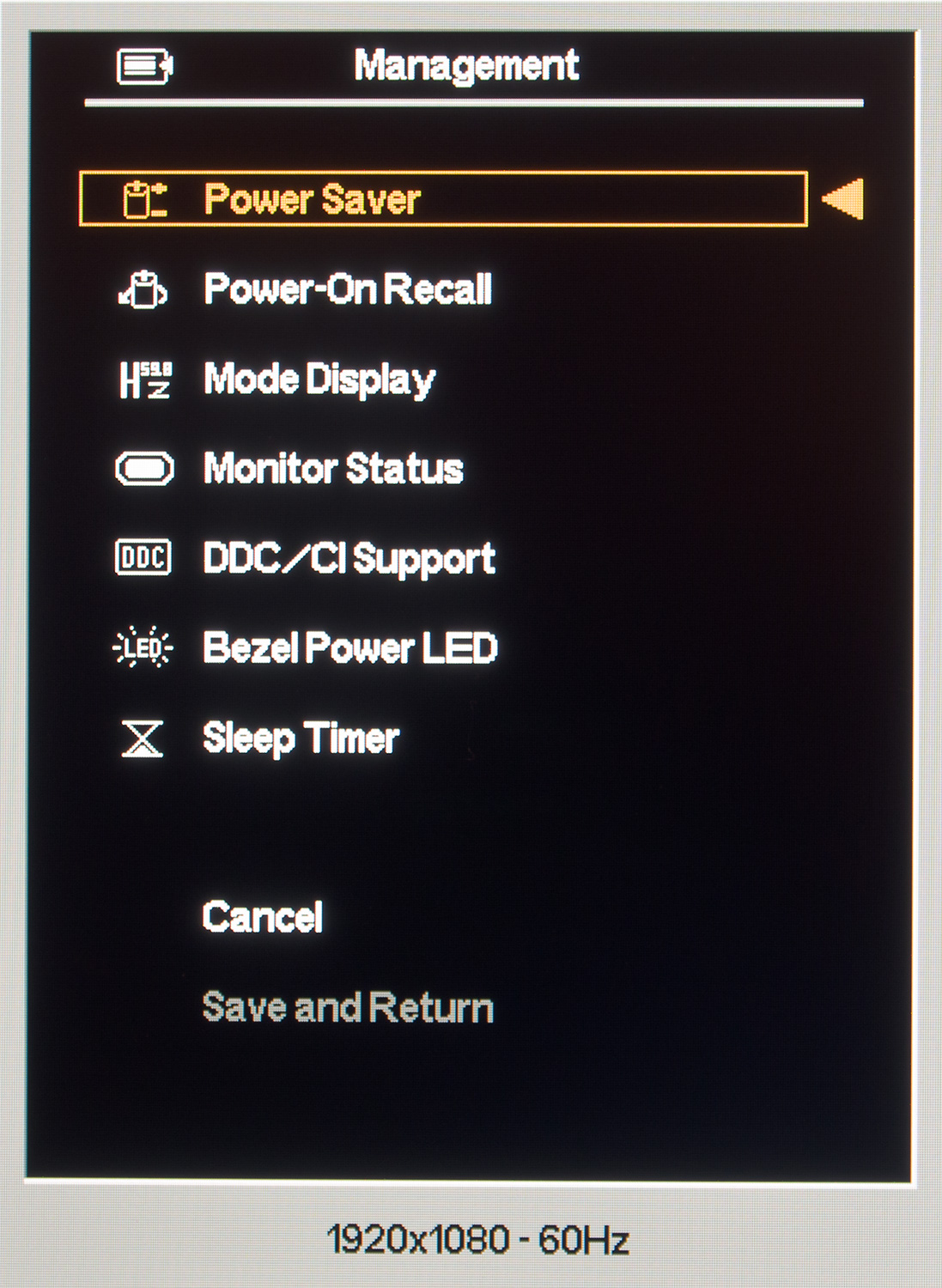Image resolution: width=942 pixels, height=1288 pixels.
Task: Open the Sleep Timer setting
Action: 301,738
